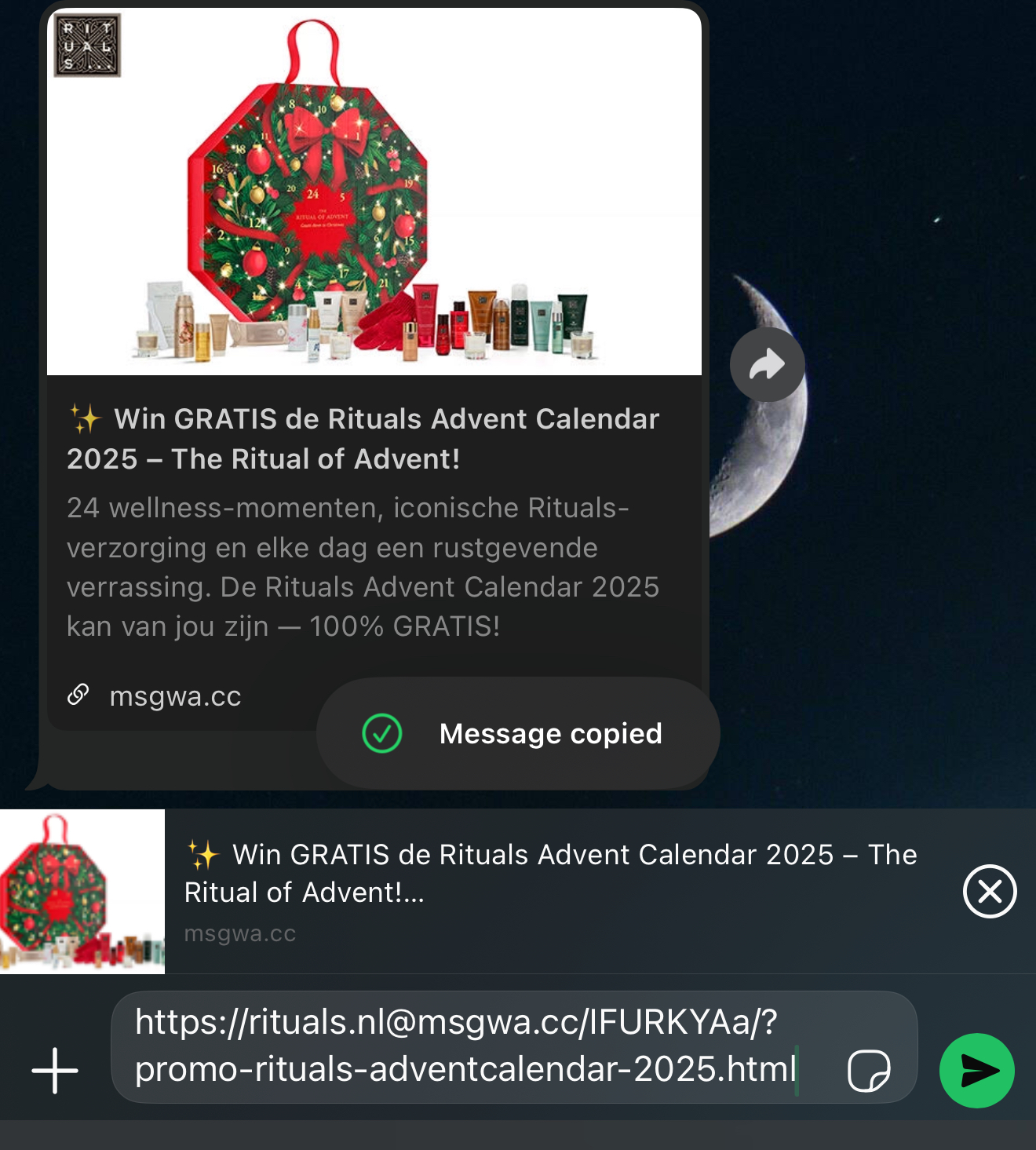Dismiss the link preview above the text box

point(989,891)
